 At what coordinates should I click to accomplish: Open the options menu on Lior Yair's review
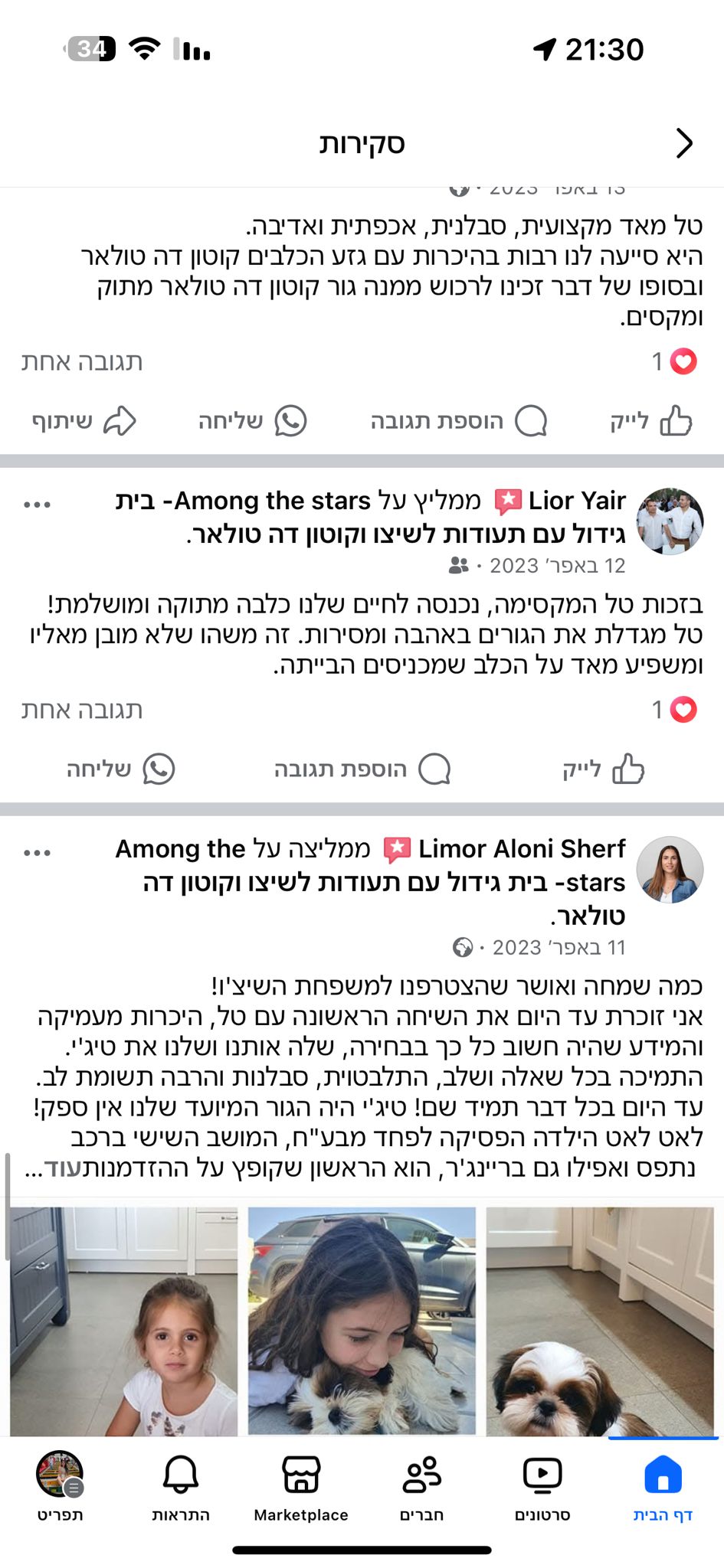pos(37,505)
